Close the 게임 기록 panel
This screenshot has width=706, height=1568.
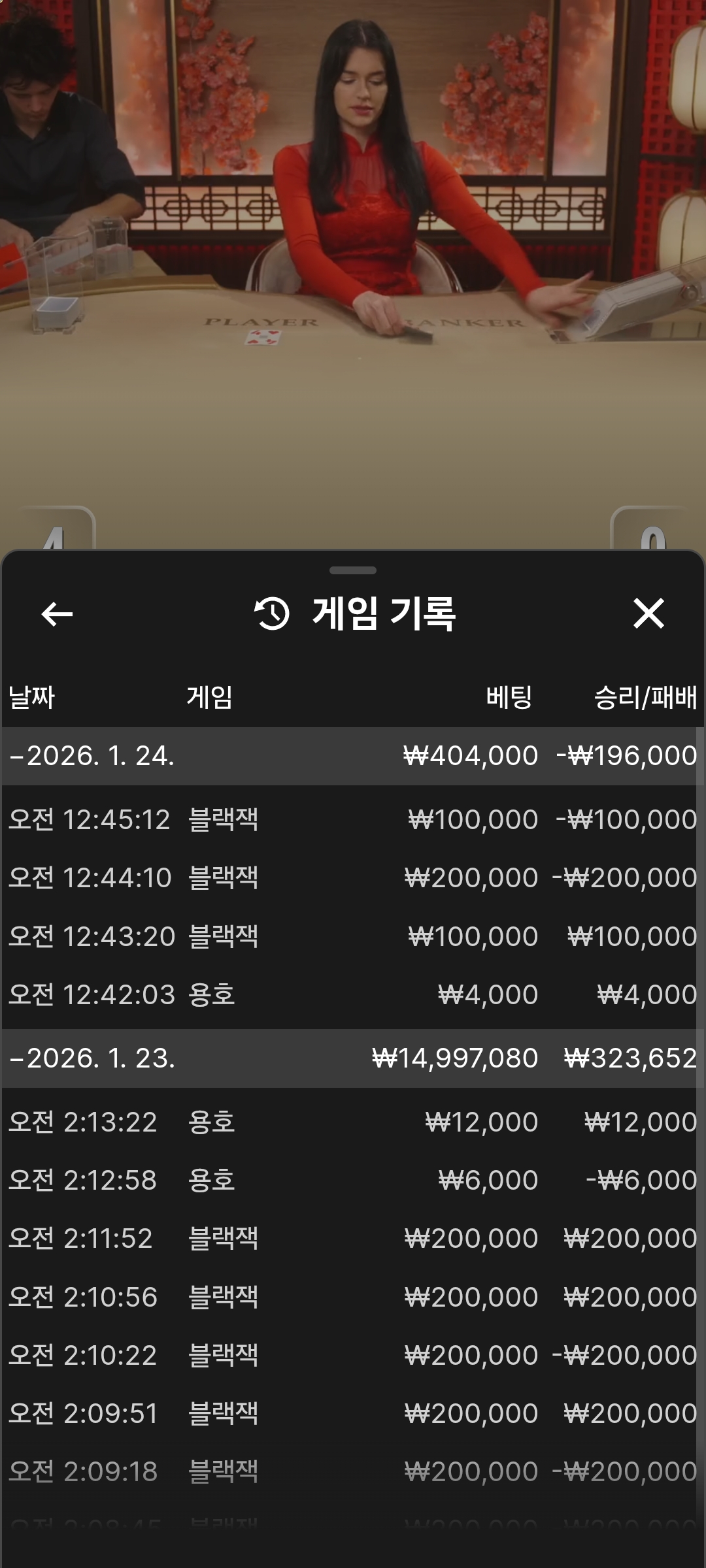[648, 614]
